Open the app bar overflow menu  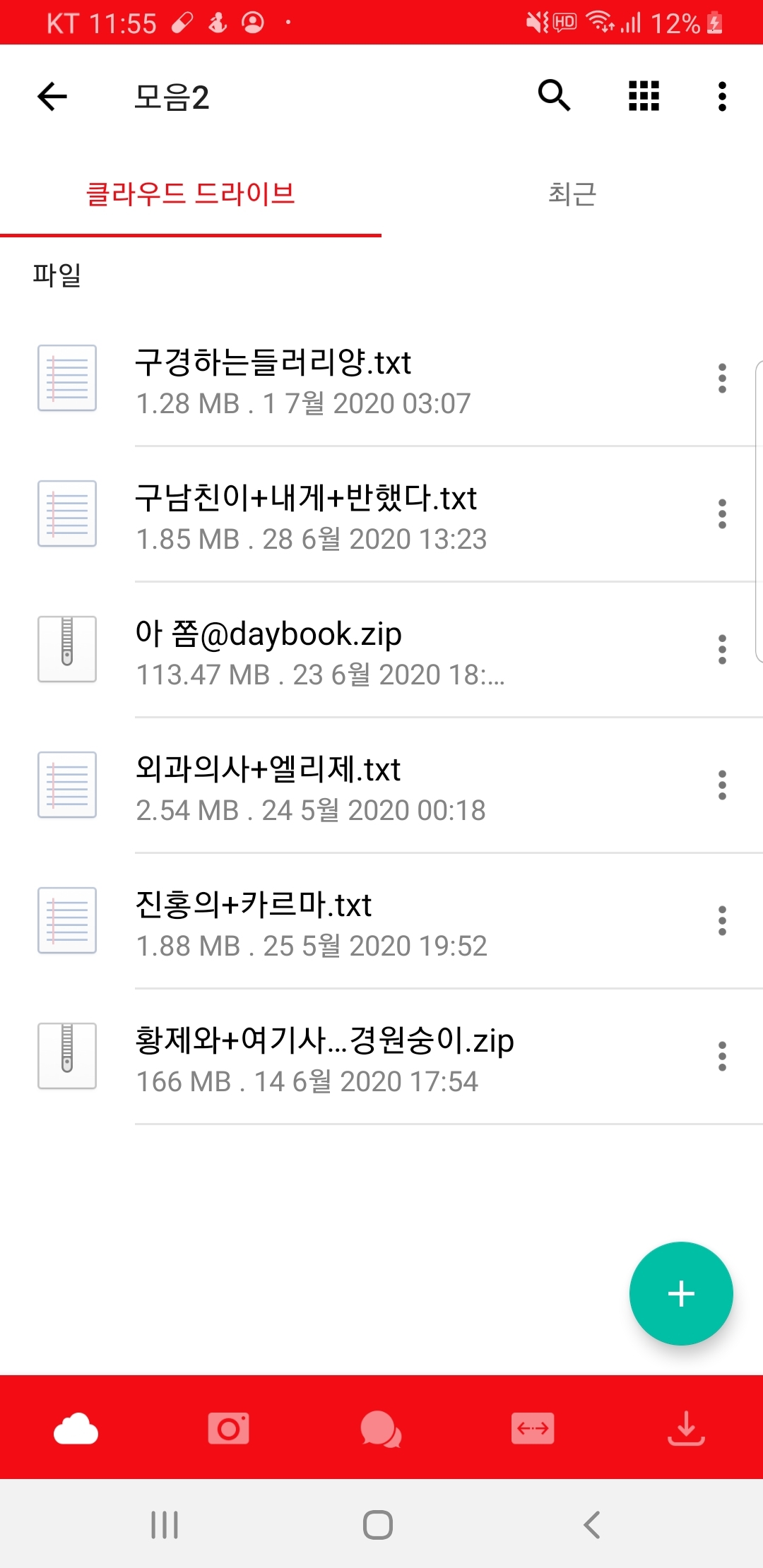722,97
